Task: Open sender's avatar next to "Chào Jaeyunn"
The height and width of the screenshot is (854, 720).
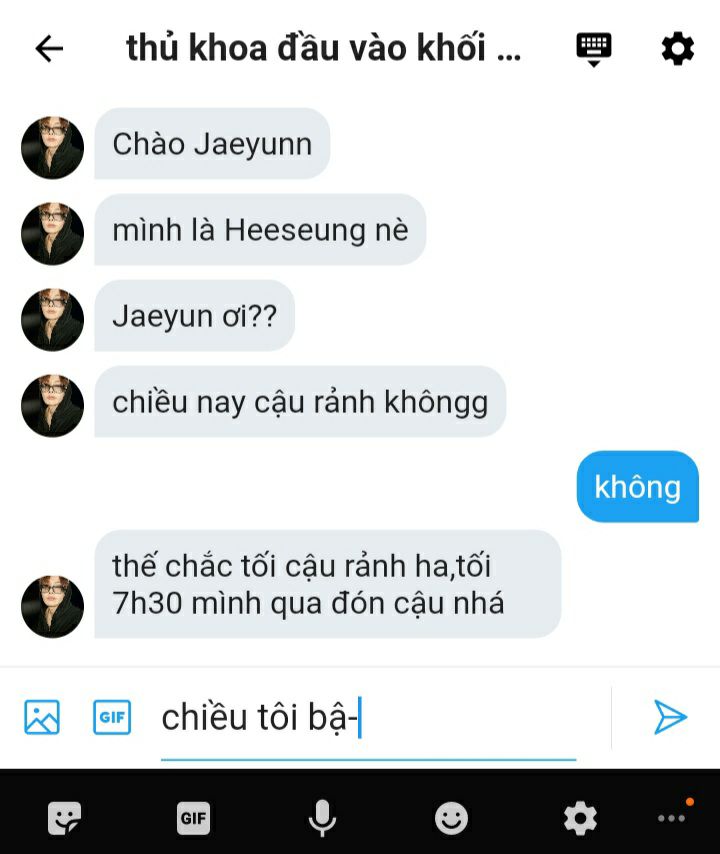Action: tap(52, 148)
